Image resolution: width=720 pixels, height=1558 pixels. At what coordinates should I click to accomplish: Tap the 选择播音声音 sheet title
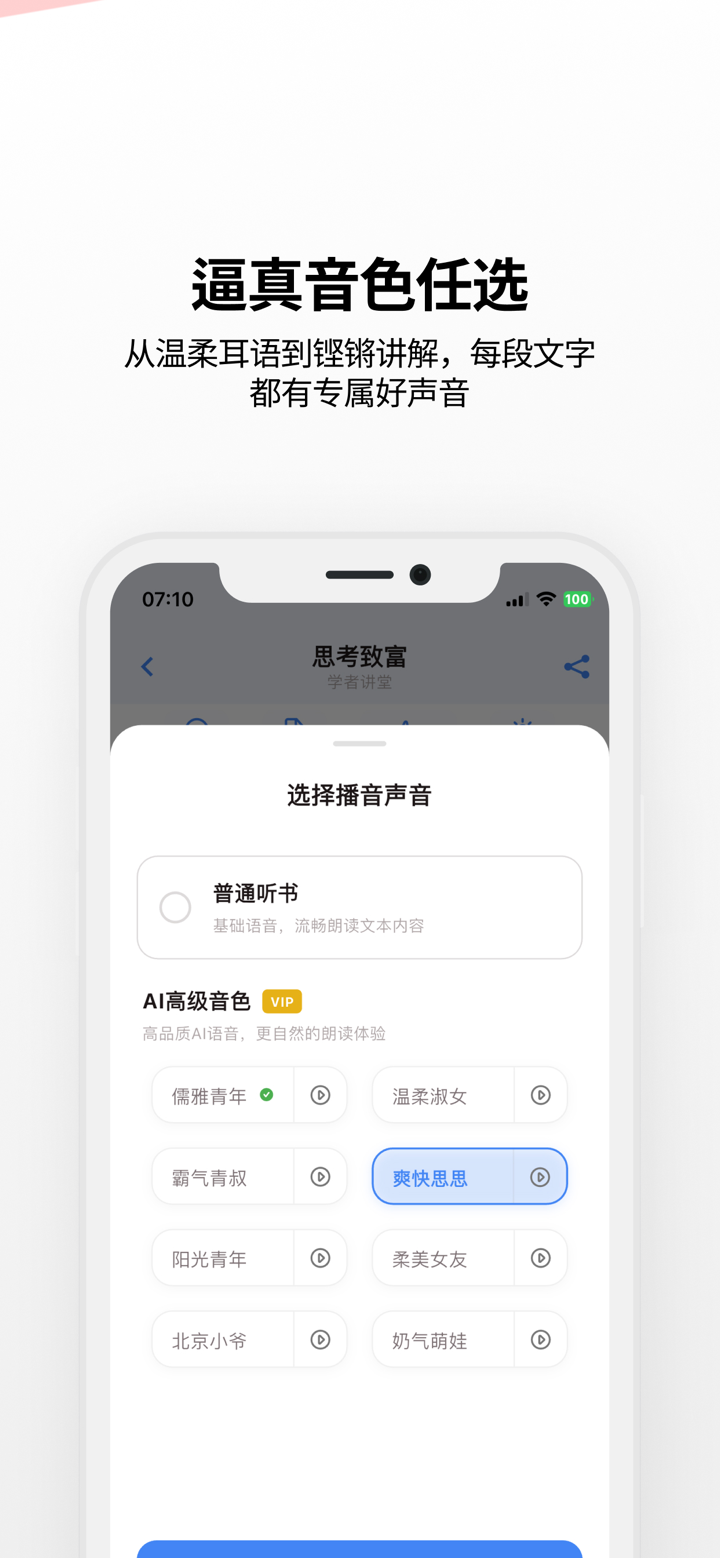point(359,794)
